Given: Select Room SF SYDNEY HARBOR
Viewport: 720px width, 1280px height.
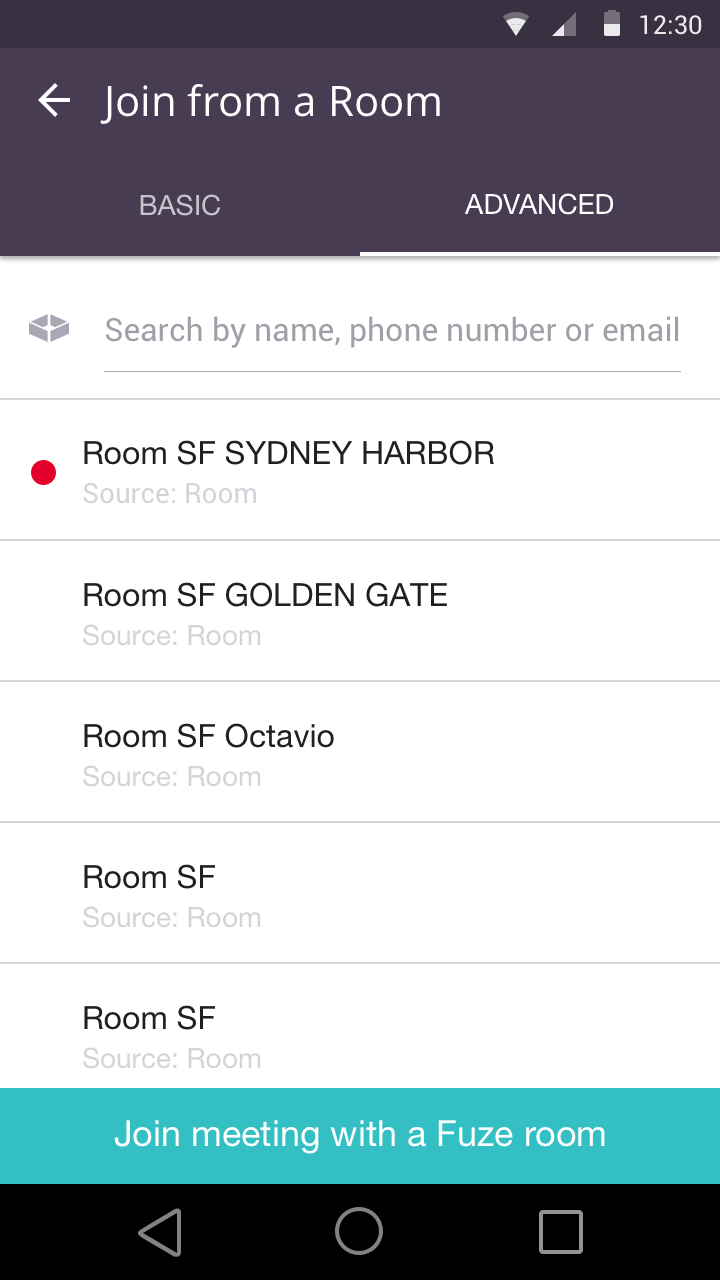Looking at the screenshot, I should [360, 470].
